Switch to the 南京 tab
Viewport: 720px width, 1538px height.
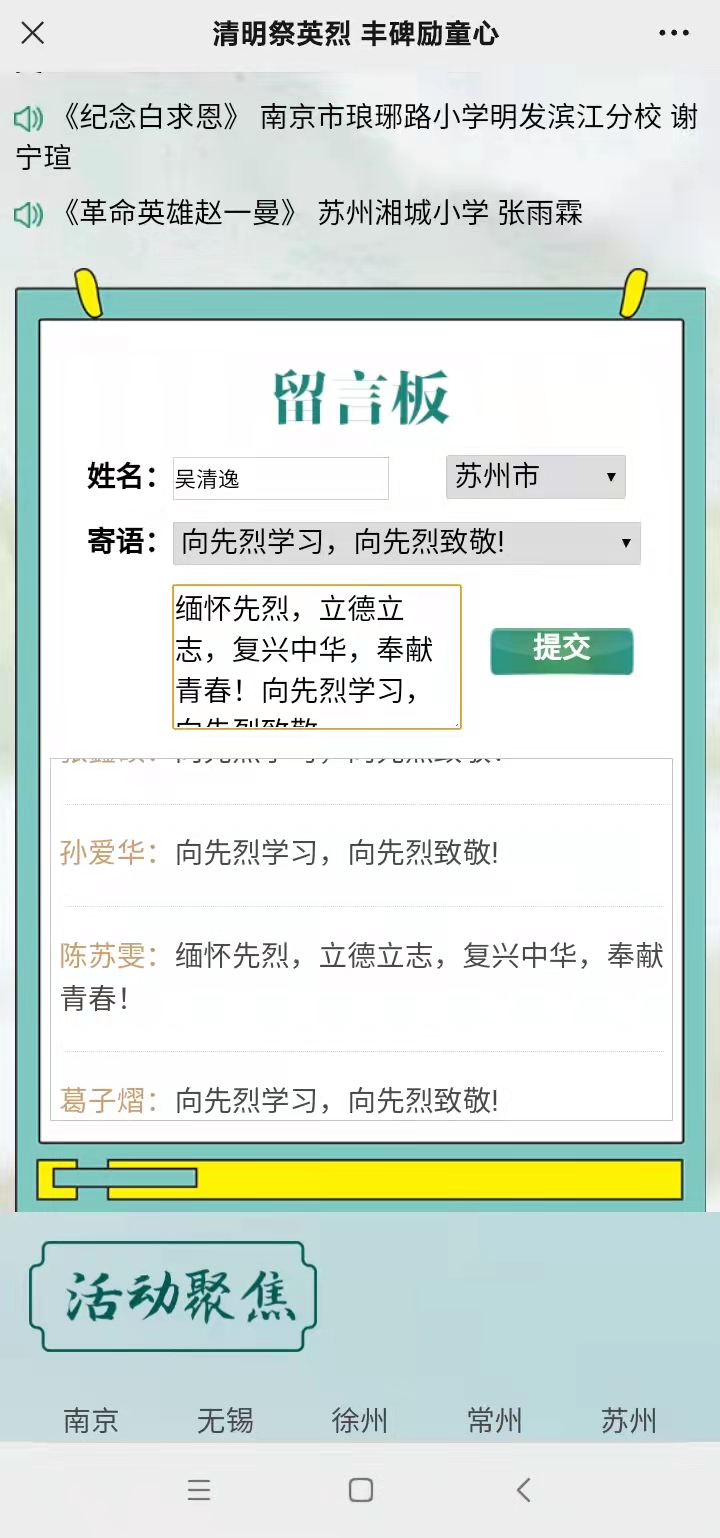click(x=91, y=1420)
